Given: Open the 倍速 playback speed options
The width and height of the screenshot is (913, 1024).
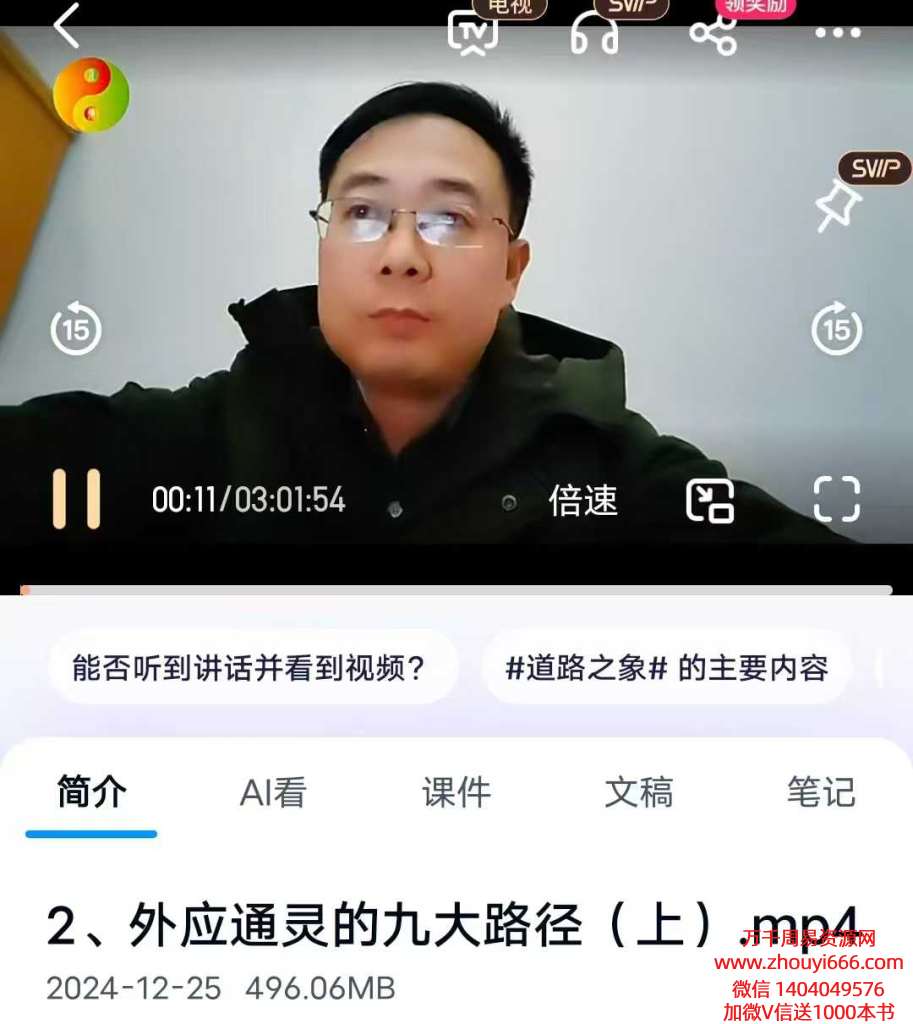Looking at the screenshot, I should 583,500.
